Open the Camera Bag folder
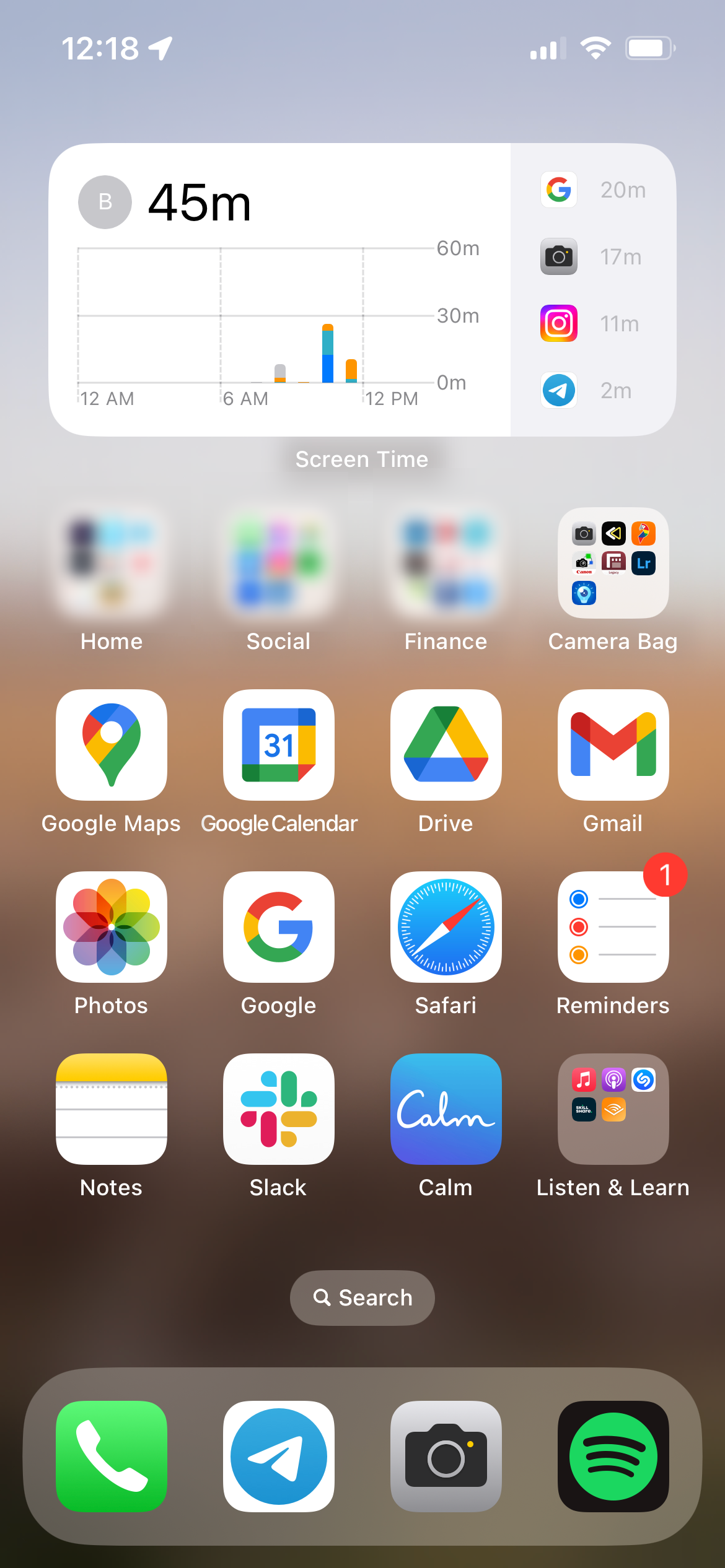The width and height of the screenshot is (725, 1568). 613,563
